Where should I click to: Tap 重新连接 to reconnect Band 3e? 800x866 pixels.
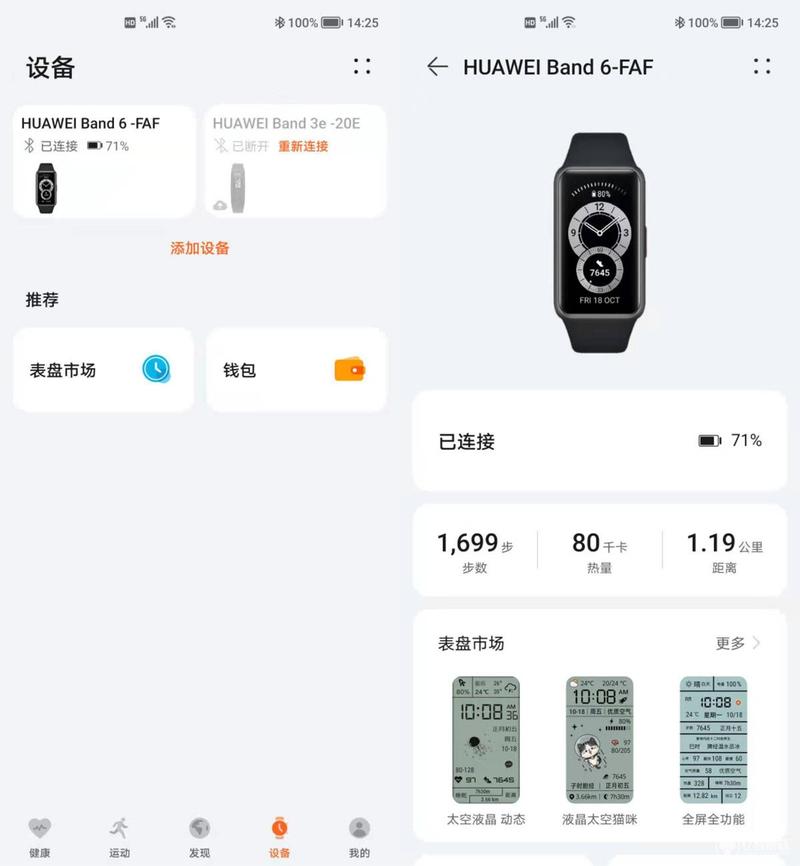(302, 146)
